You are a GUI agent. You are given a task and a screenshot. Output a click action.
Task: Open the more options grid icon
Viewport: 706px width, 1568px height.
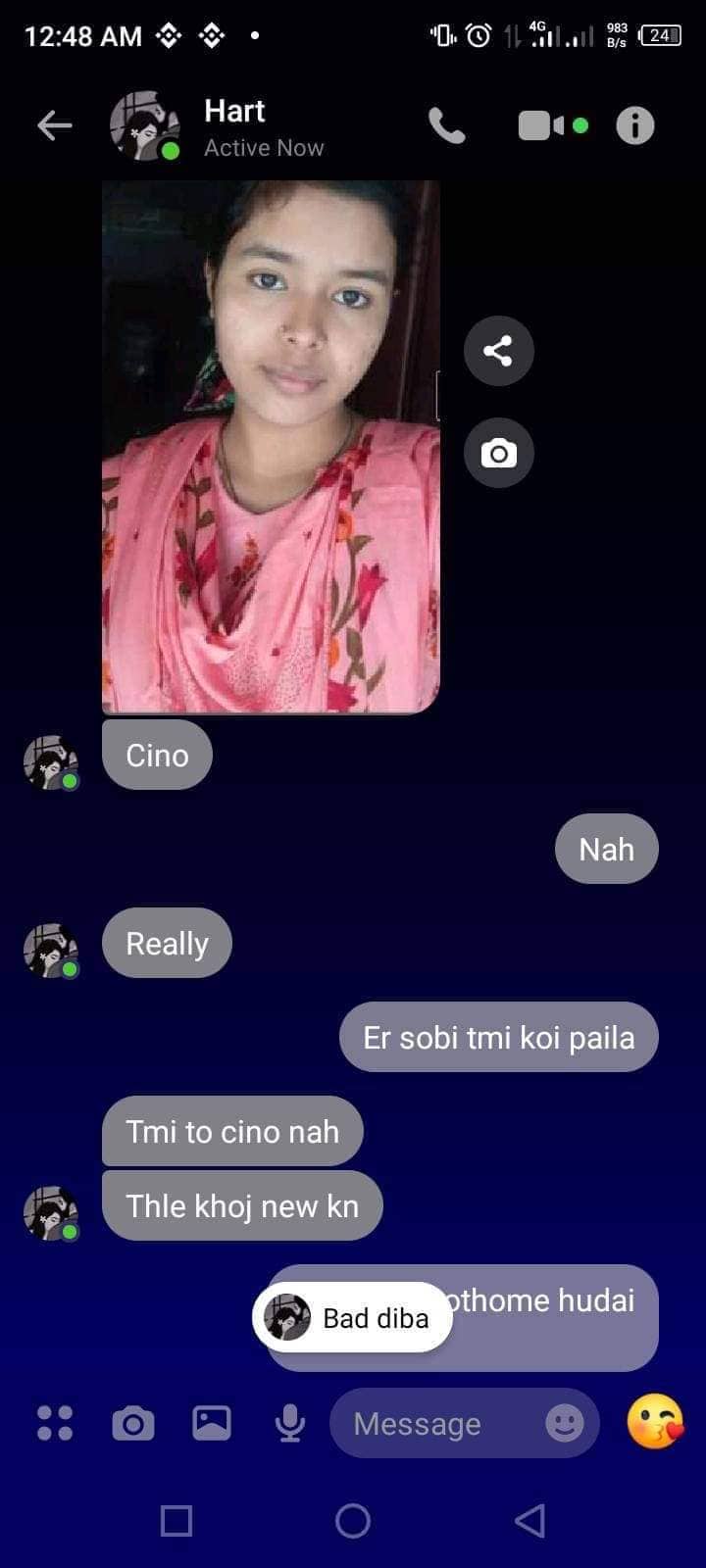55,1423
